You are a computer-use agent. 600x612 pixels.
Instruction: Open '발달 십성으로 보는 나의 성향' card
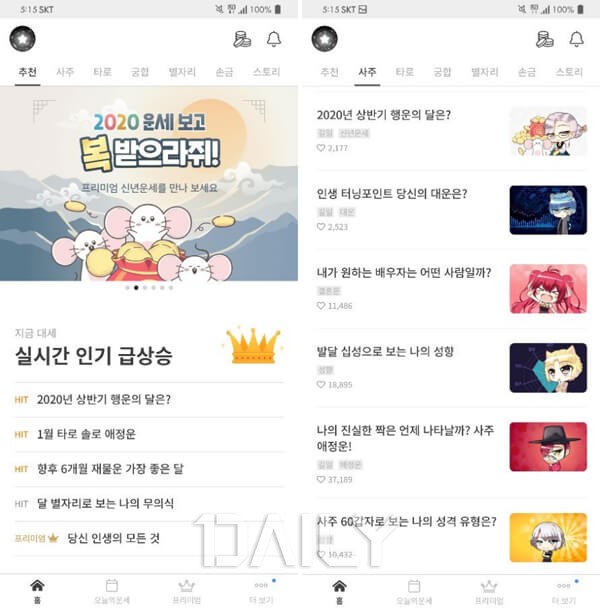[x=385, y=352]
